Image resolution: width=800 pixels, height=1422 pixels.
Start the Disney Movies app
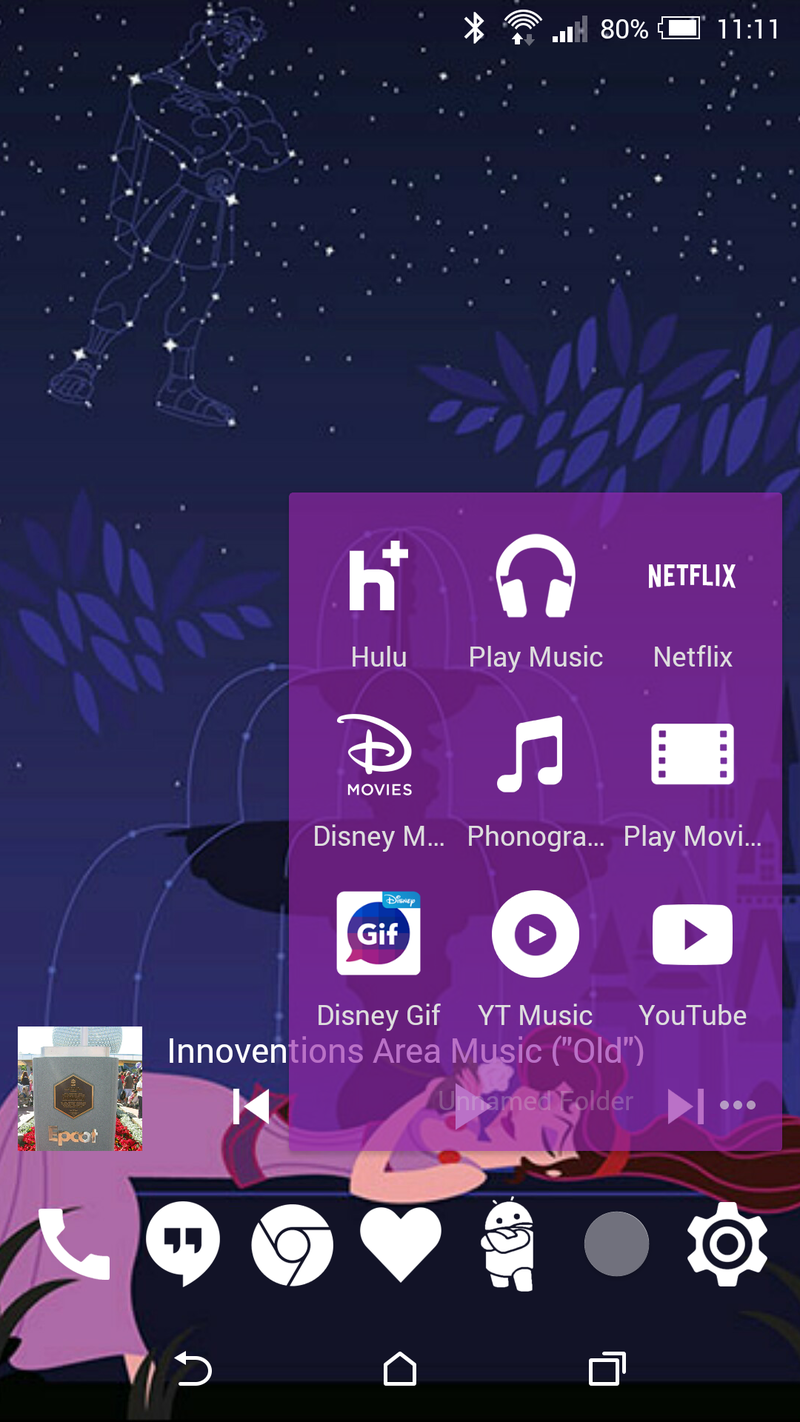pyautogui.click(x=378, y=756)
